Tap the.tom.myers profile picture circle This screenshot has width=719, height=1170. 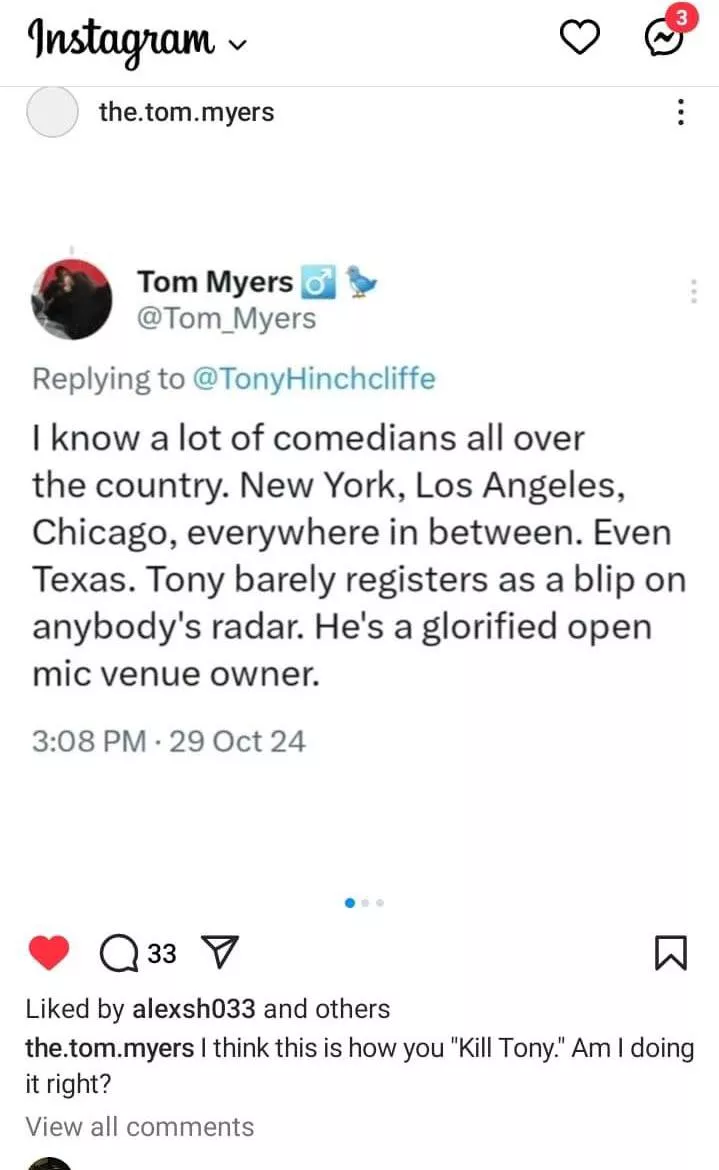tap(51, 112)
